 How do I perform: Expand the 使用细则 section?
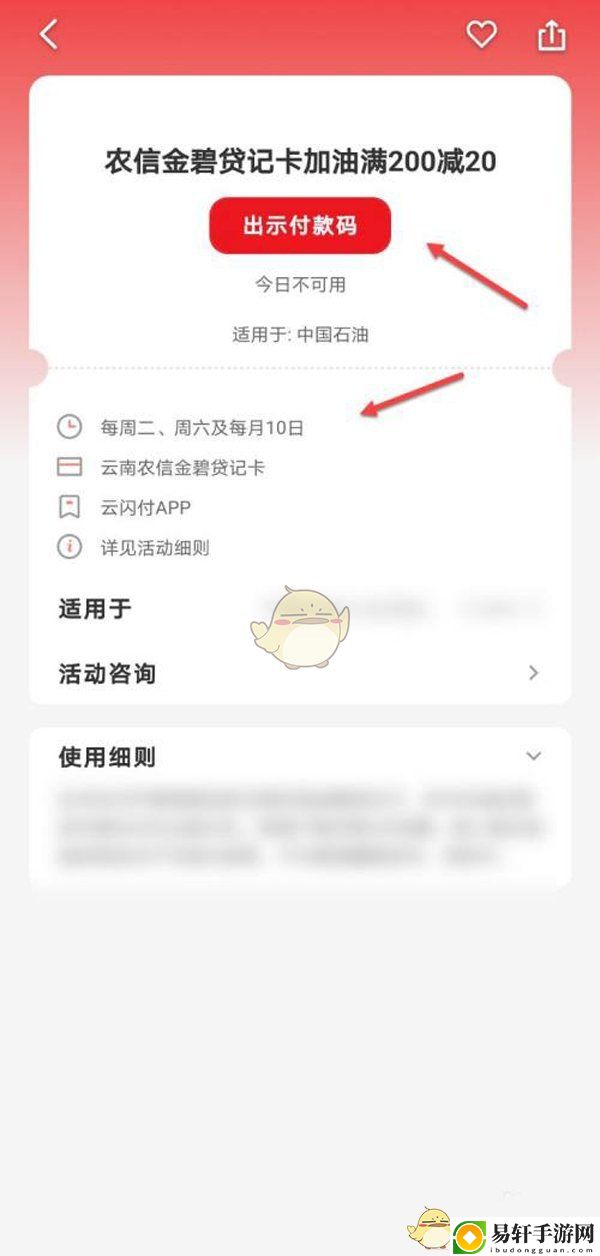tap(533, 757)
